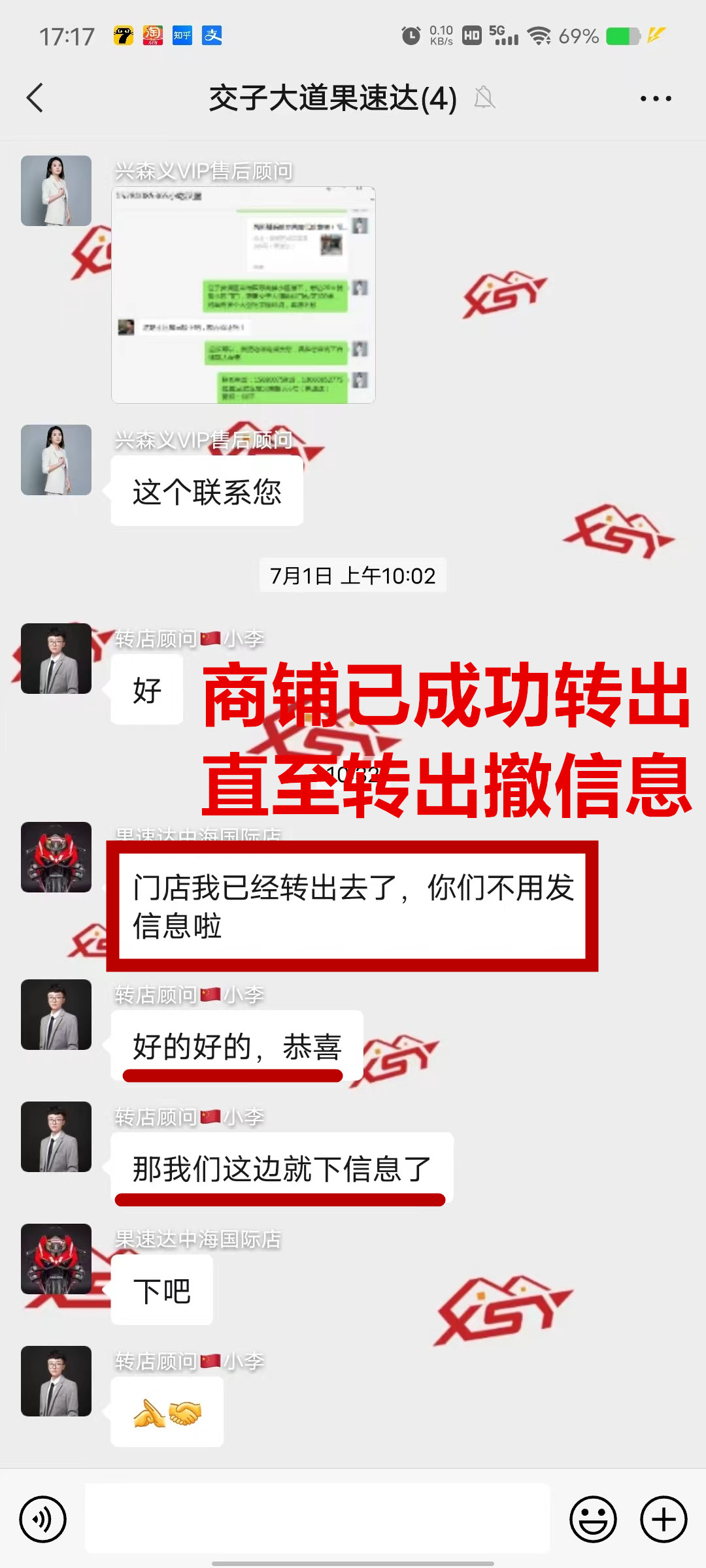This screenshot has width=706, height=1568.
Task: Open avatar beside 那我们这边就下信息了 message
Action: tap(56, 1137)
